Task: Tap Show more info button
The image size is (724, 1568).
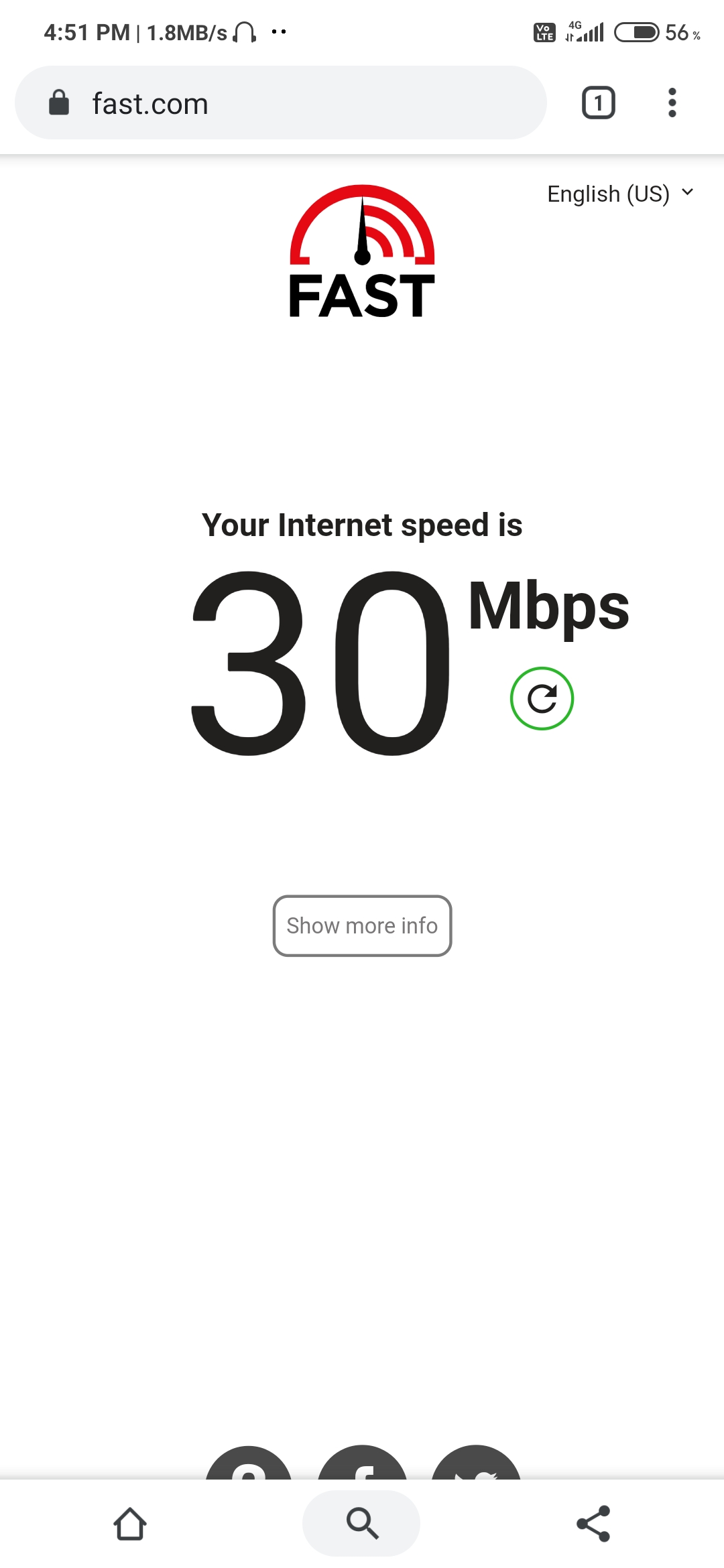Action: coord(362,925)
